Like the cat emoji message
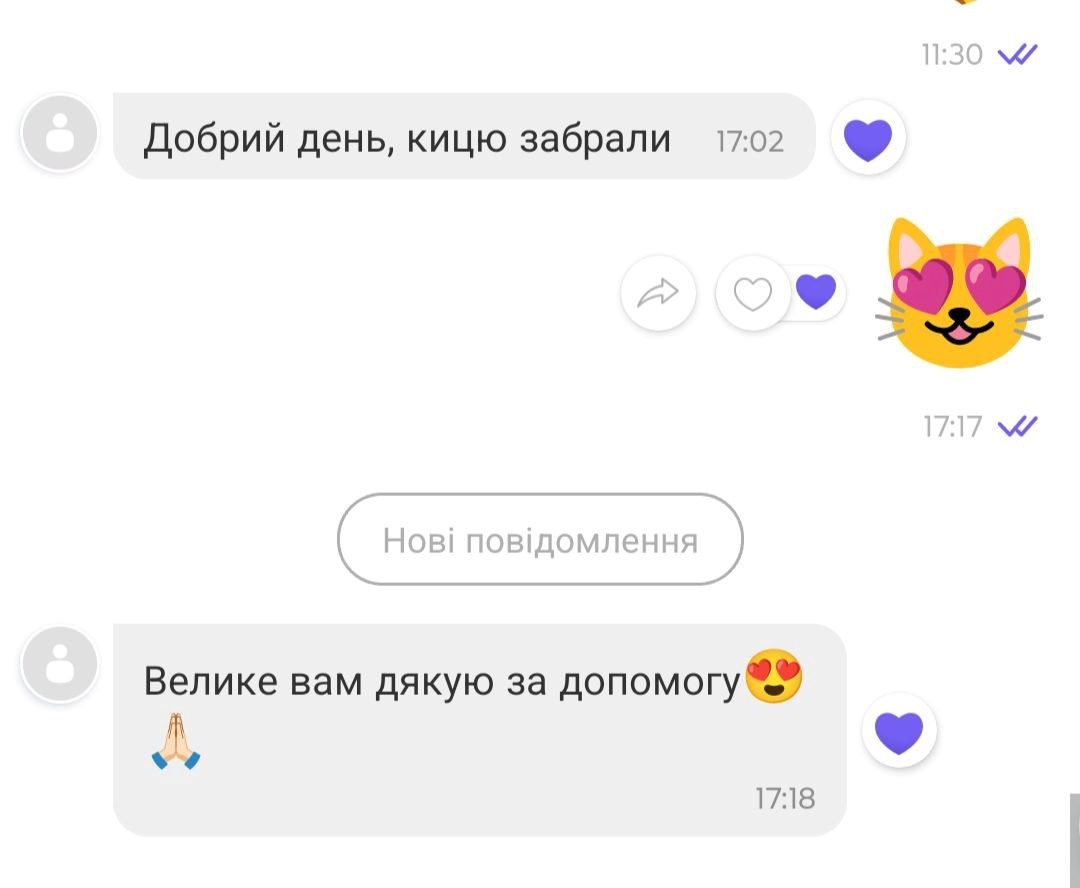 pos(753,293)
